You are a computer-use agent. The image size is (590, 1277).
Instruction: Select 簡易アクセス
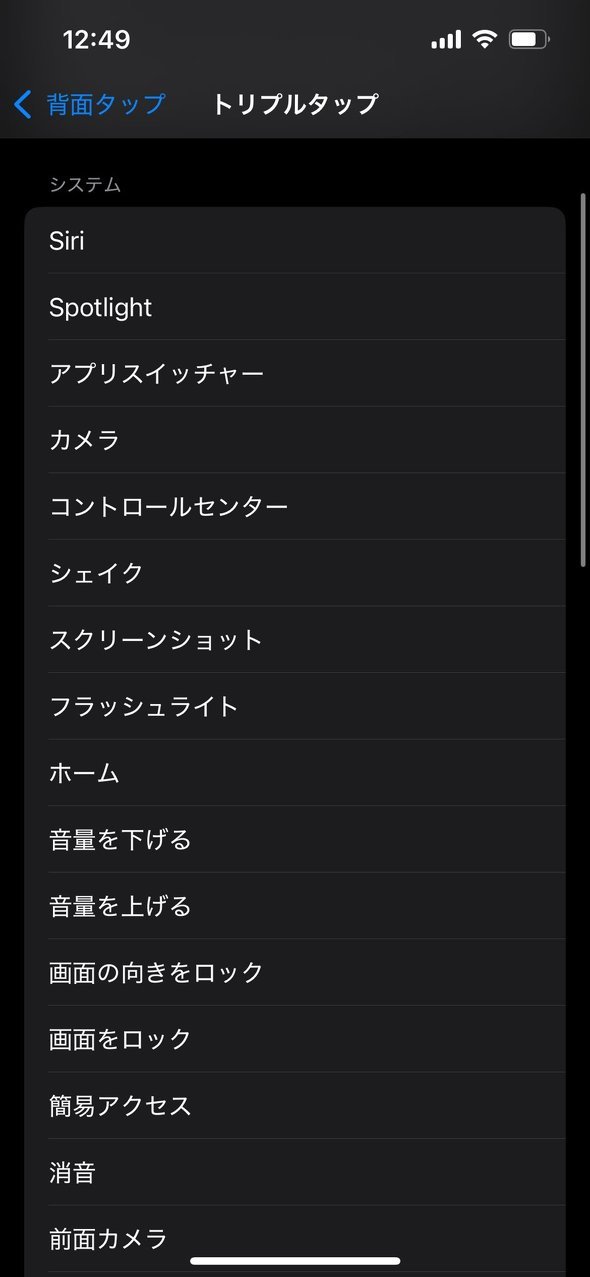(295, 1105)
